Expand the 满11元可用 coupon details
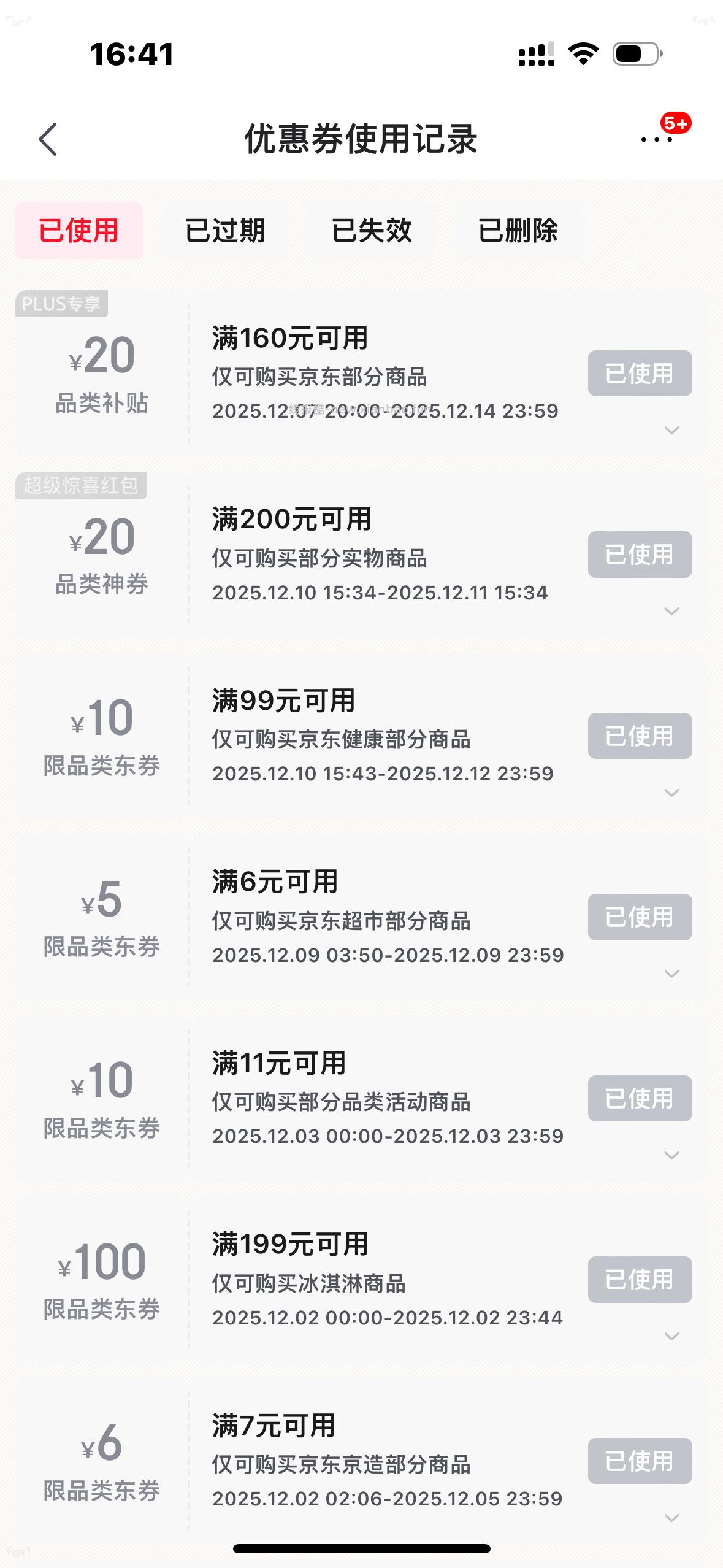Screen dimensions: 723x1568 (672, 1155)
